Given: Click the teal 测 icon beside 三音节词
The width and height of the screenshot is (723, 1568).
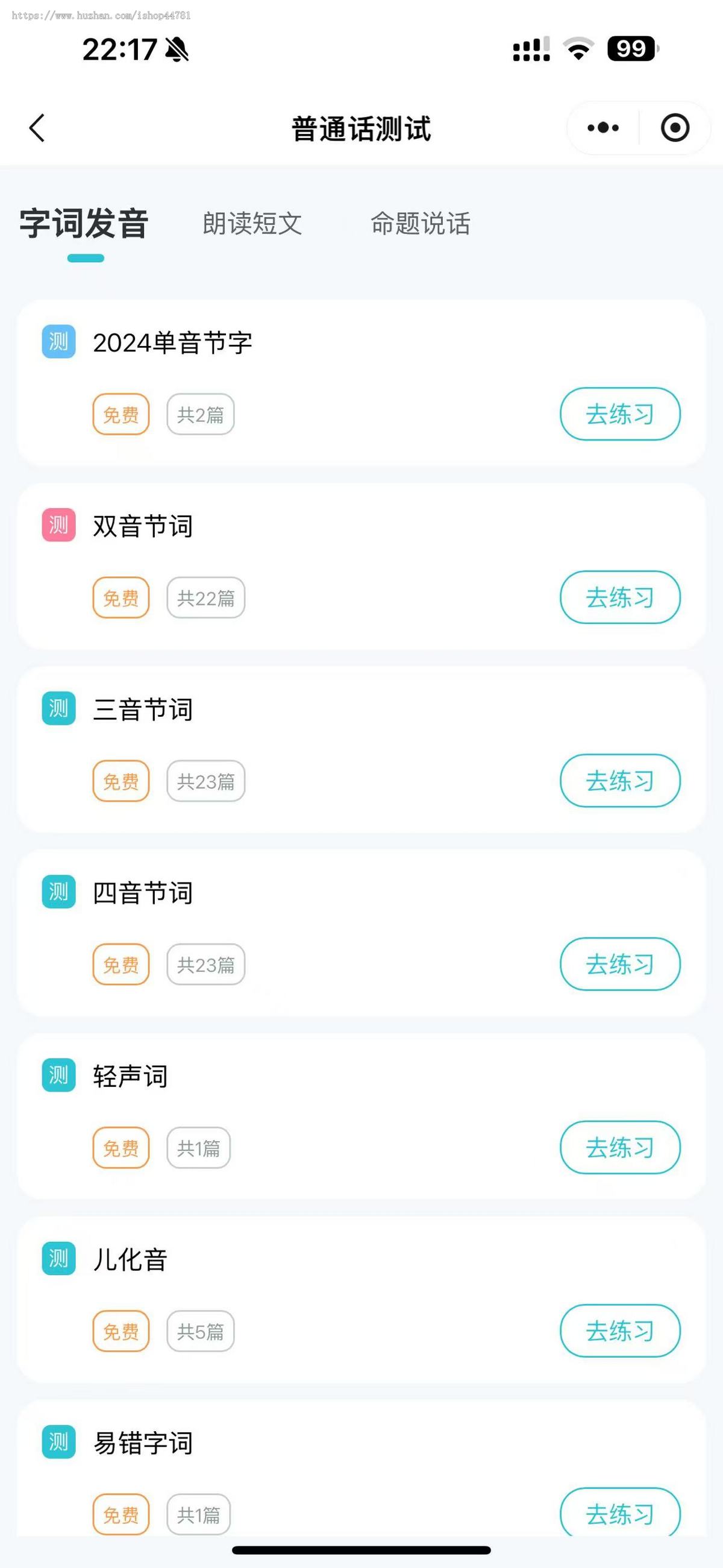Looking at the screenshot, I should tap(57, 710).
